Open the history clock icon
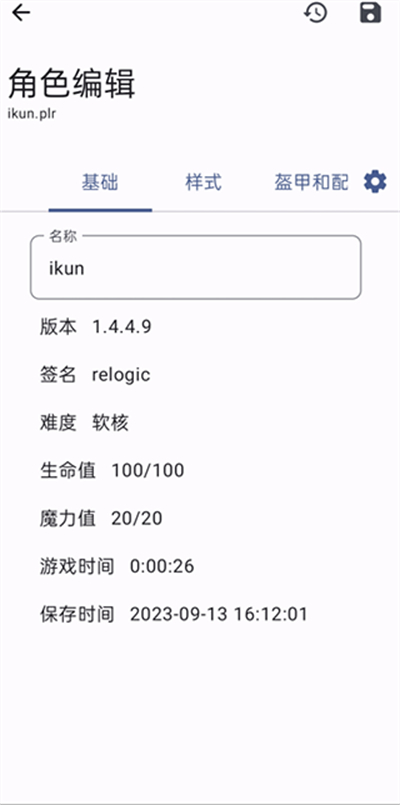 [315, 13]
